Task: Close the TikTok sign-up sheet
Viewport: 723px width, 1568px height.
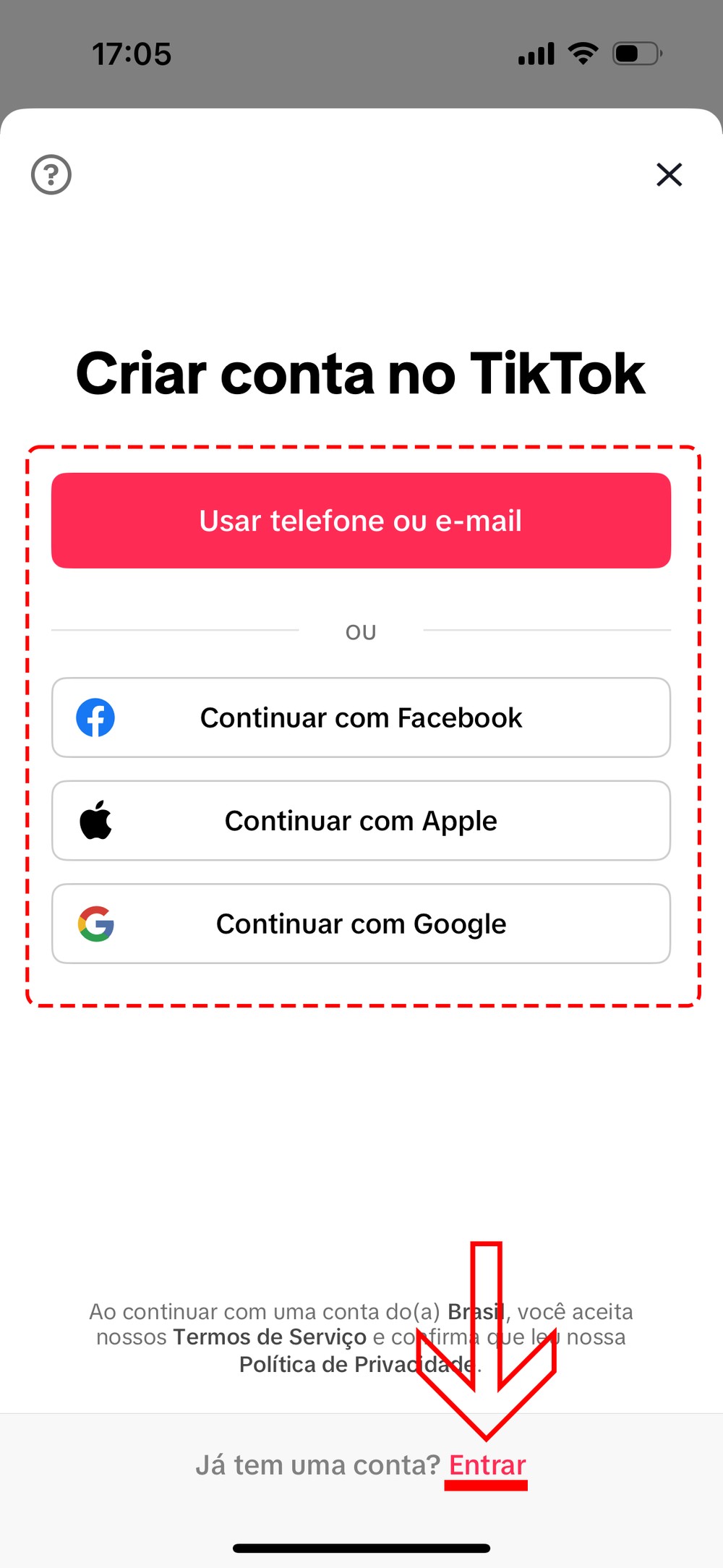Action: click(669, 174)
